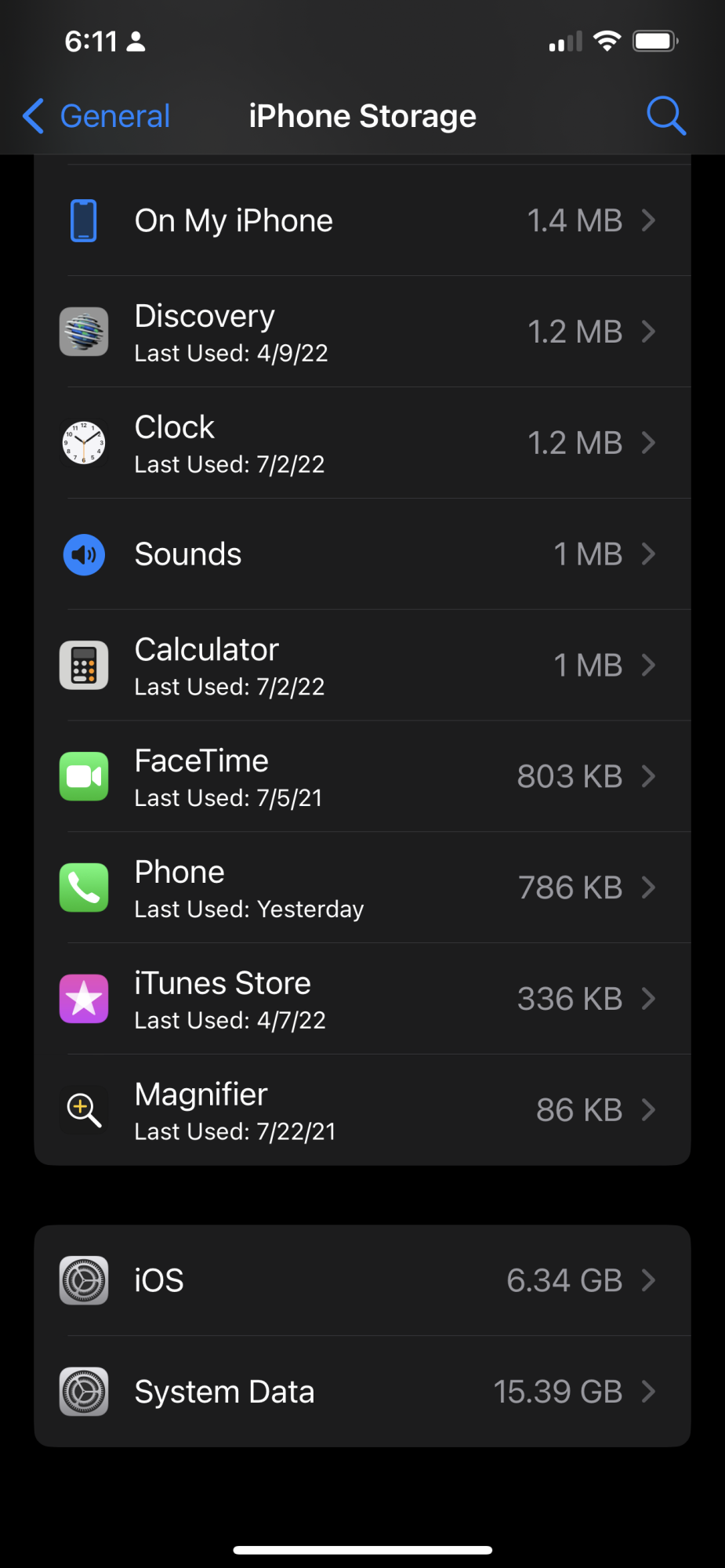Open Calculator storage info
Viewport: 725px width, 1568px height.
point(362,666)
